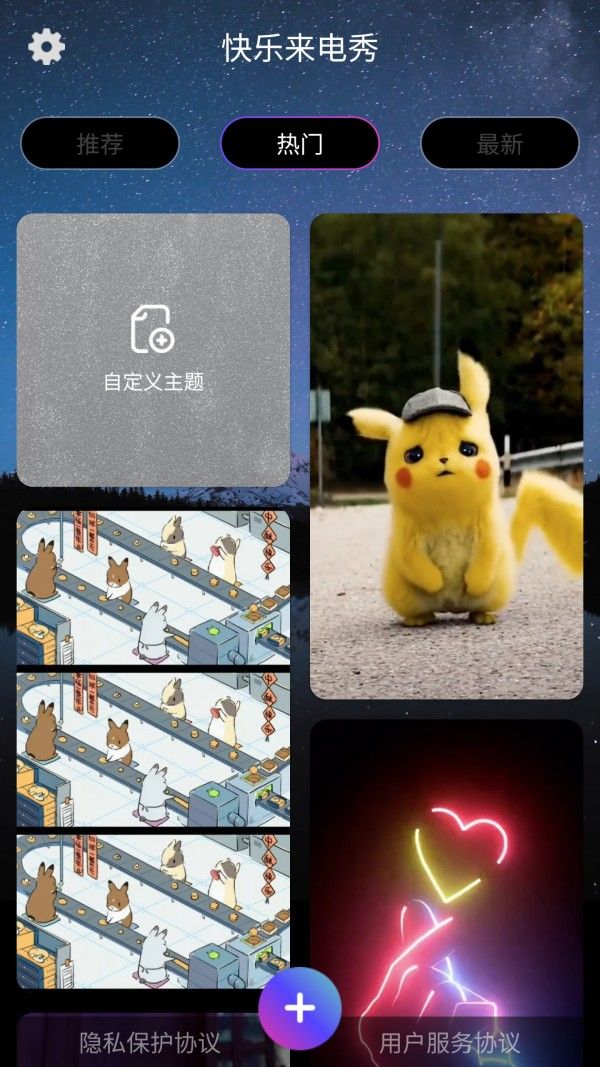Open 隐私保护协议 link
The width and height of the screenshot is (600, 1067).
[x=150, y=1043]
